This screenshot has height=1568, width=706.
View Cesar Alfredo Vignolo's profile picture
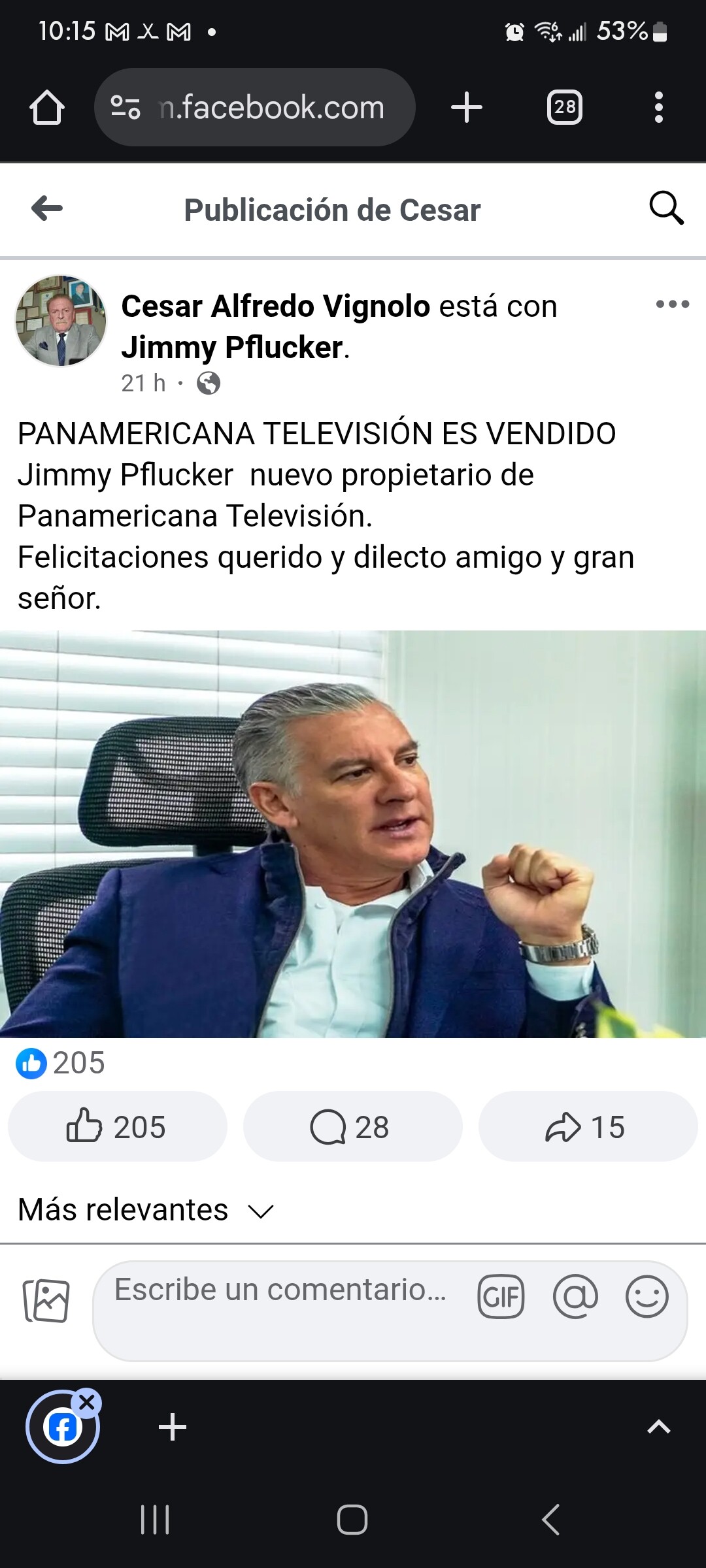tap(61, 320)
